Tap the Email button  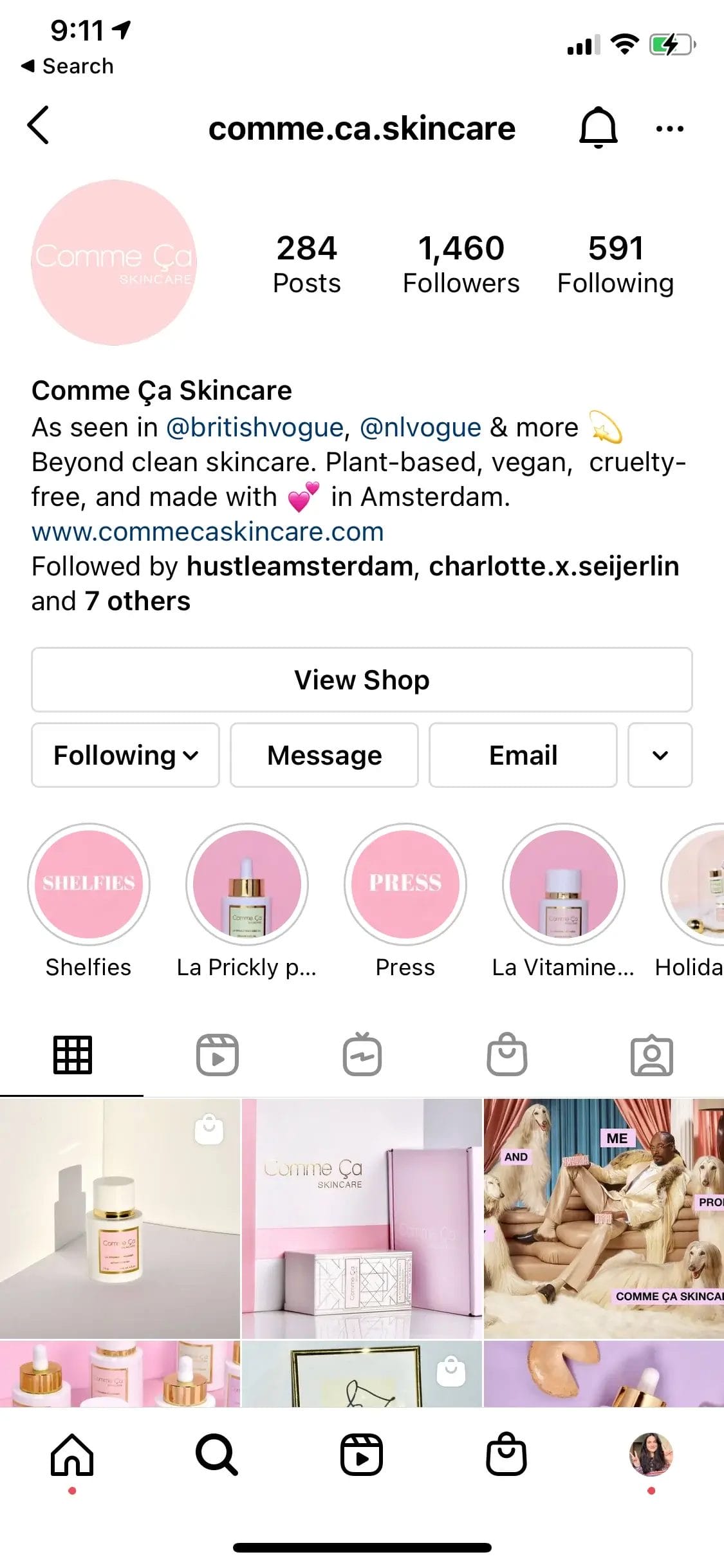tap(523, 755)
